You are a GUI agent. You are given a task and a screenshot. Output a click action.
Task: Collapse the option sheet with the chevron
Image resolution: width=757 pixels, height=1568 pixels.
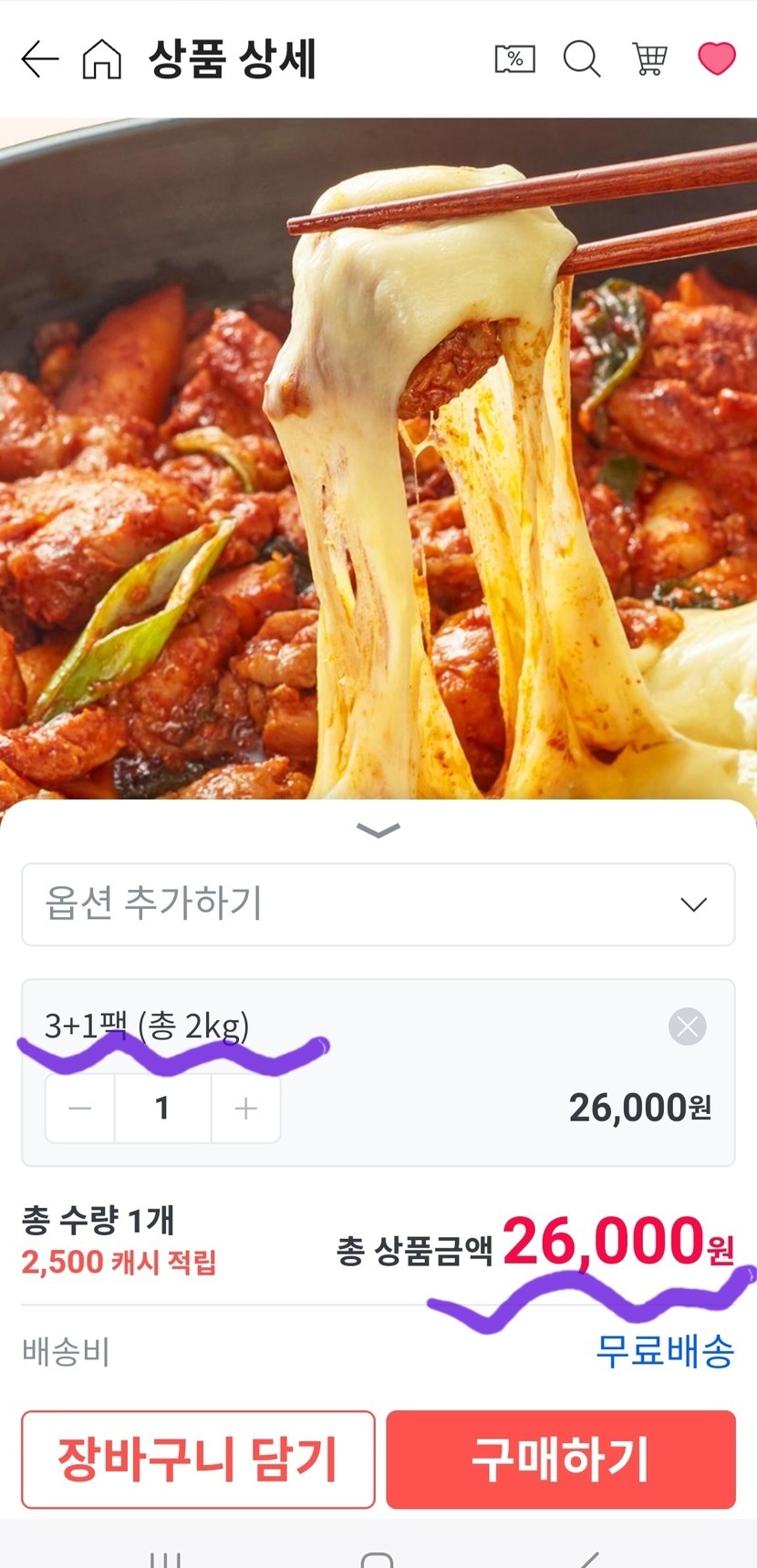click(378, 830)
